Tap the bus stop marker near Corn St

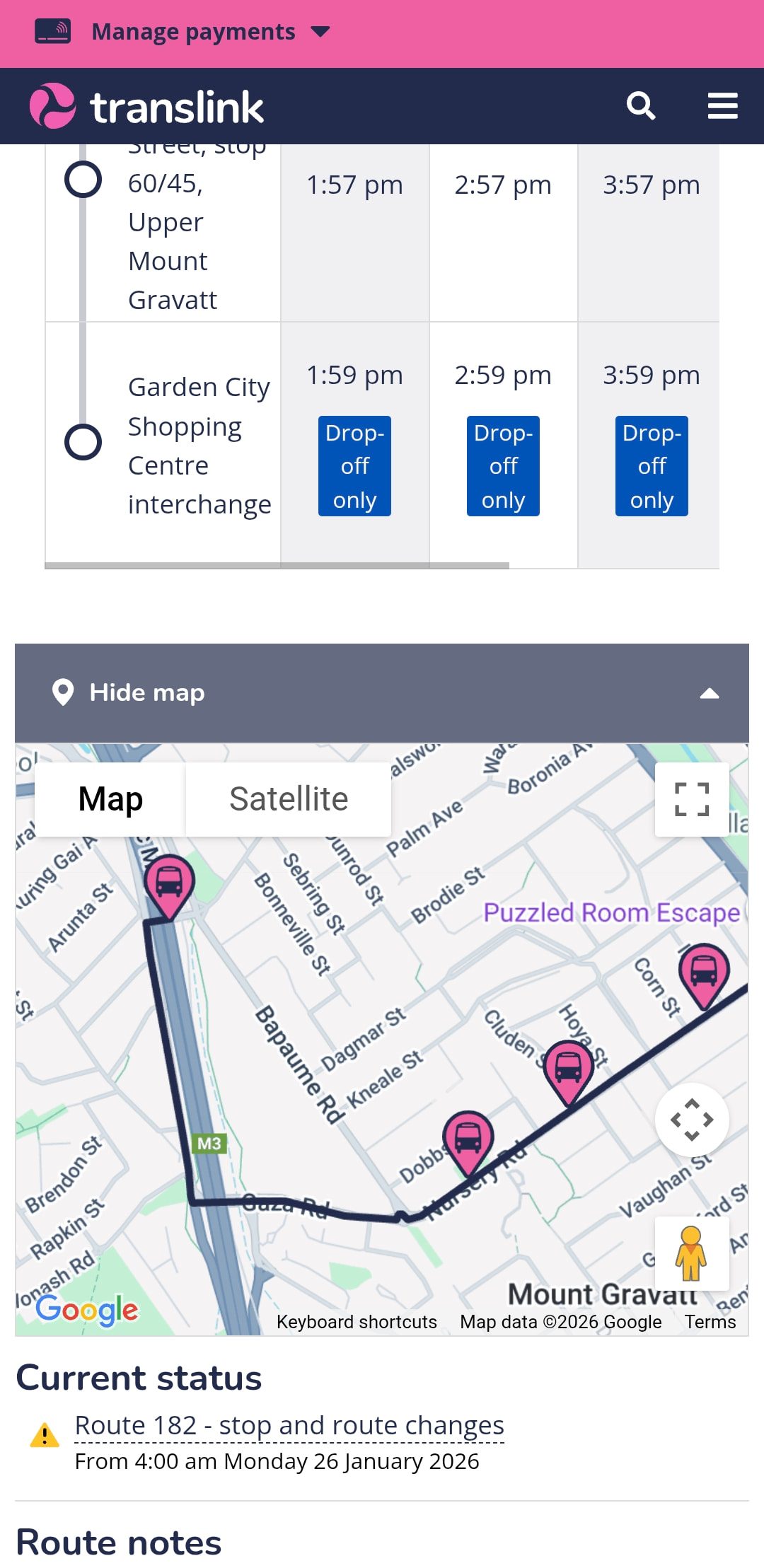[703, 972]
